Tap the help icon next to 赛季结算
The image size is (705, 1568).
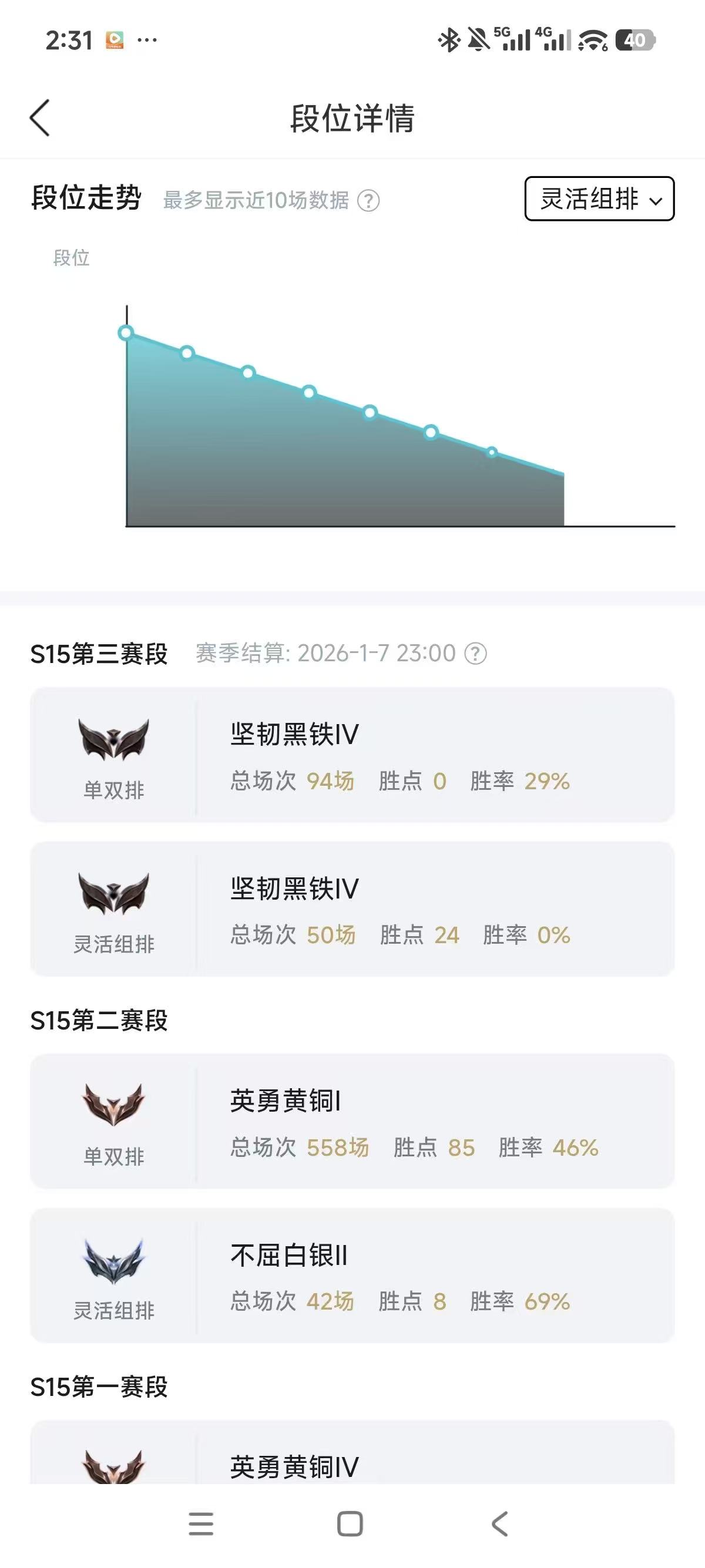(x=475, y=654)
